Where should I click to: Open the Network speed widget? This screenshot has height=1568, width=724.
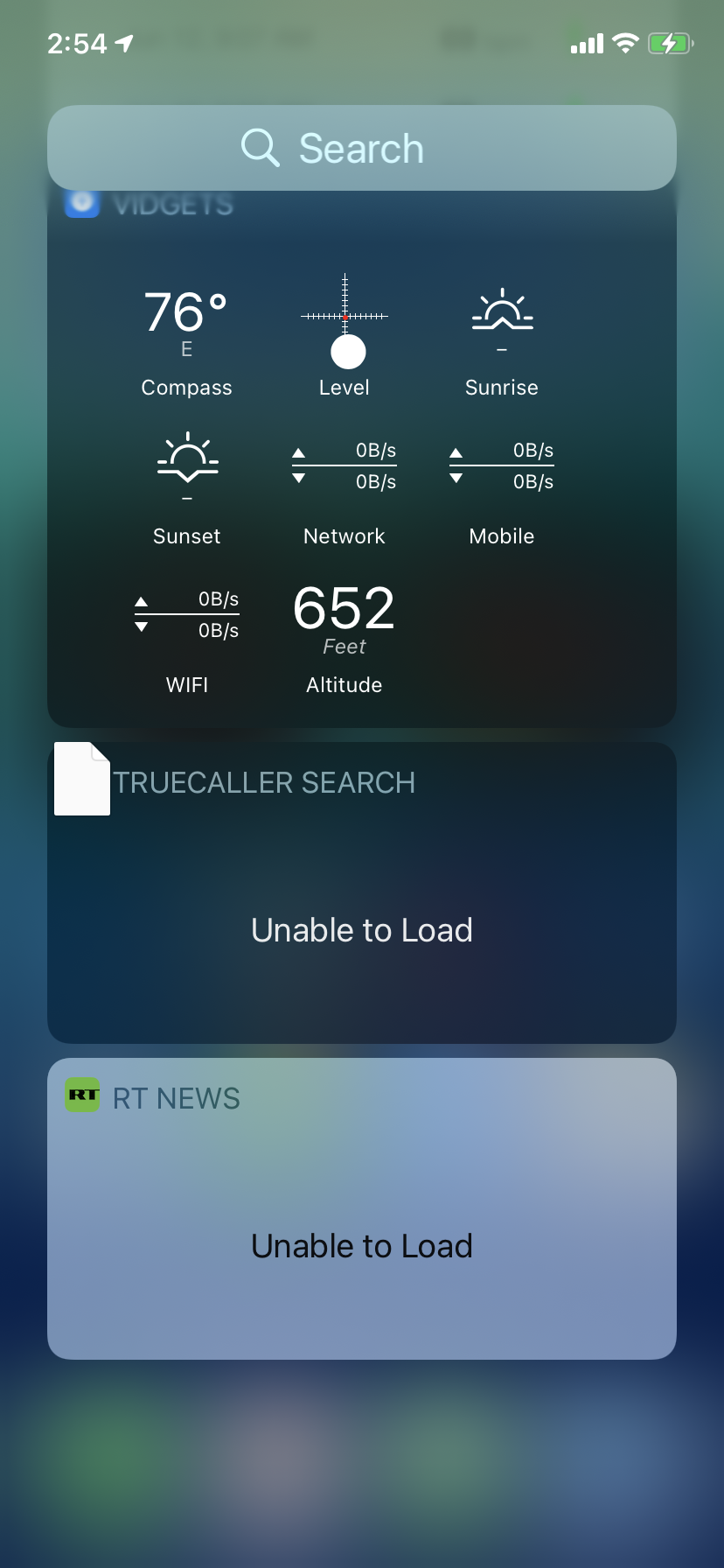pos(345,490)
